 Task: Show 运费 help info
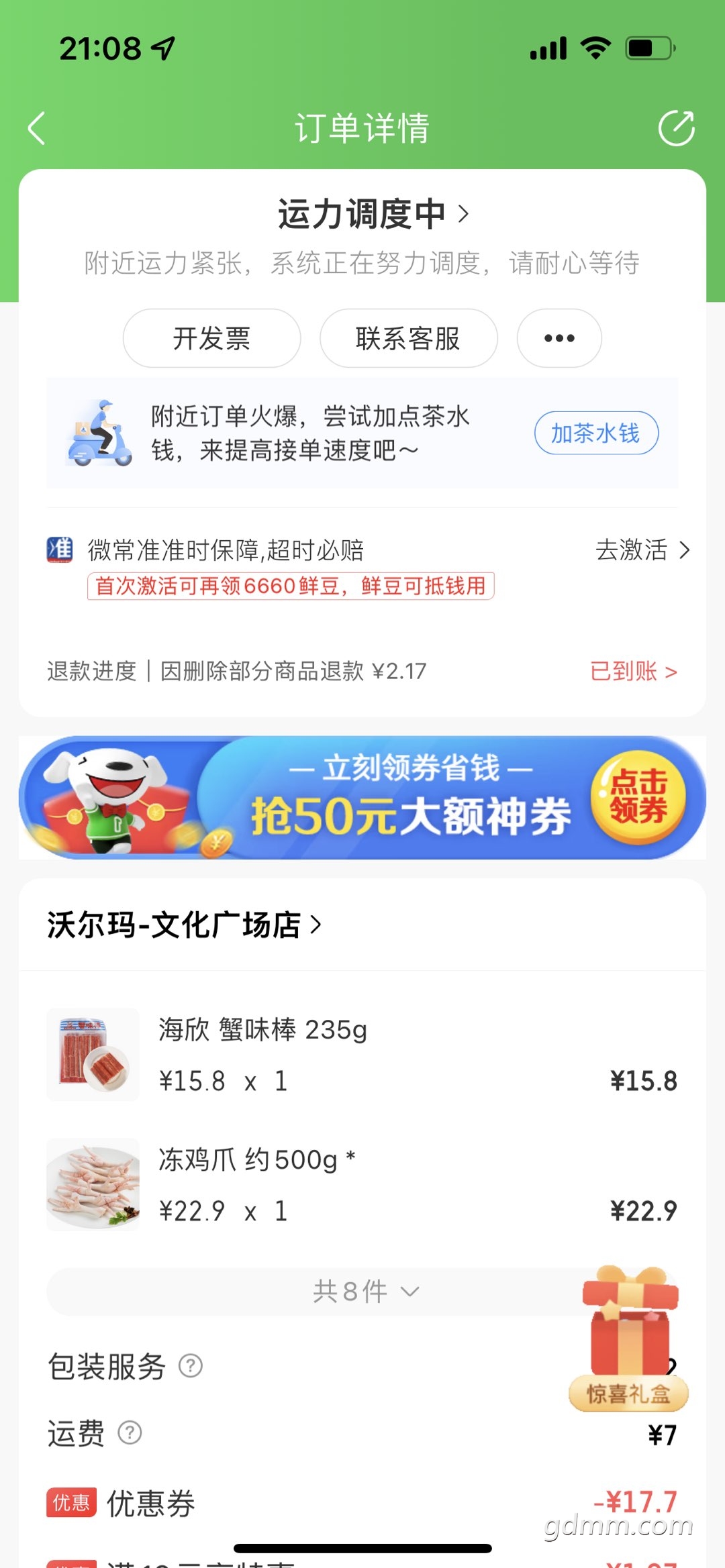point(130,1432)
